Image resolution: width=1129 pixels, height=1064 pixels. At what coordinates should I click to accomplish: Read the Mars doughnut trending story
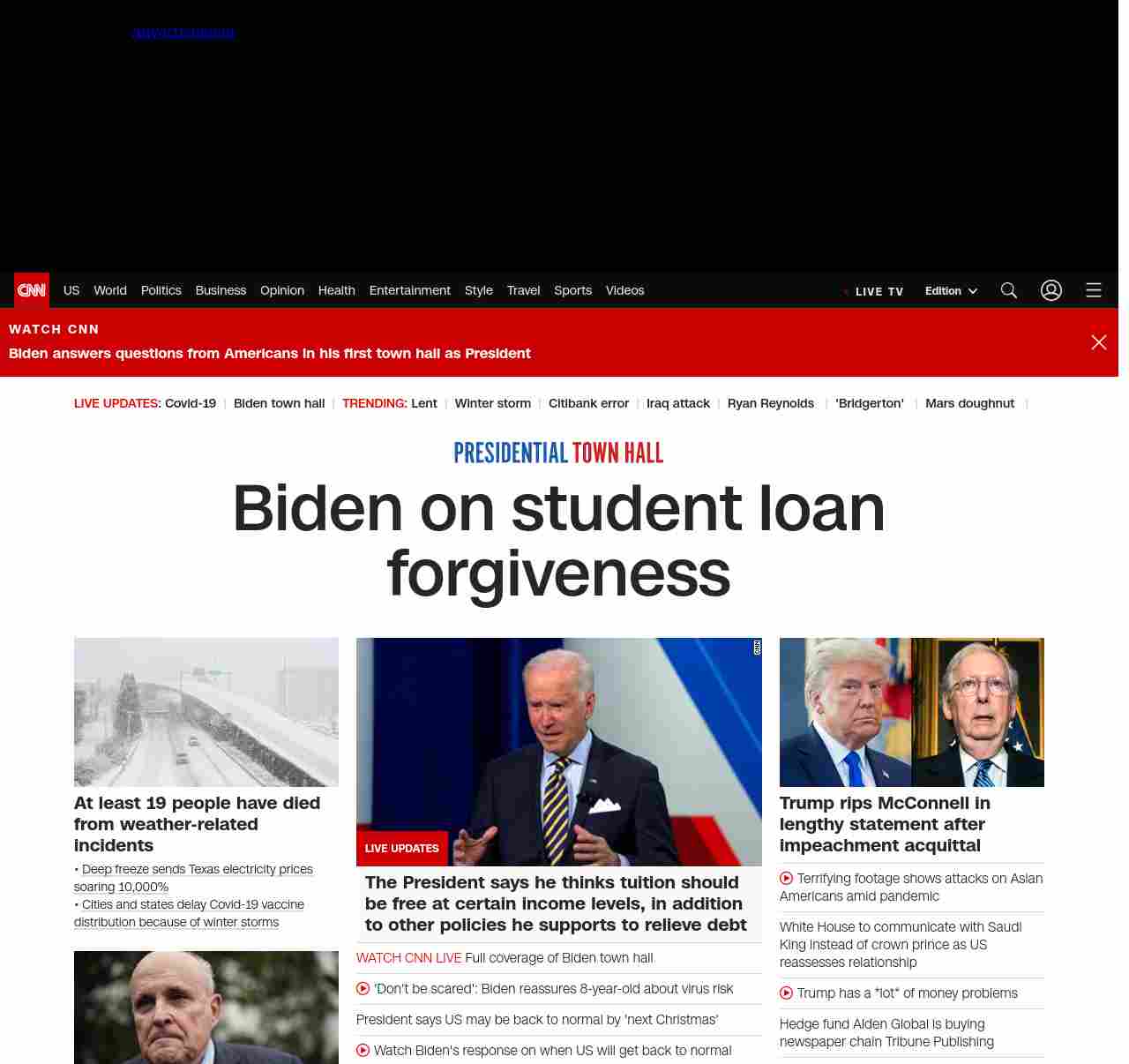tap(969, 403)
